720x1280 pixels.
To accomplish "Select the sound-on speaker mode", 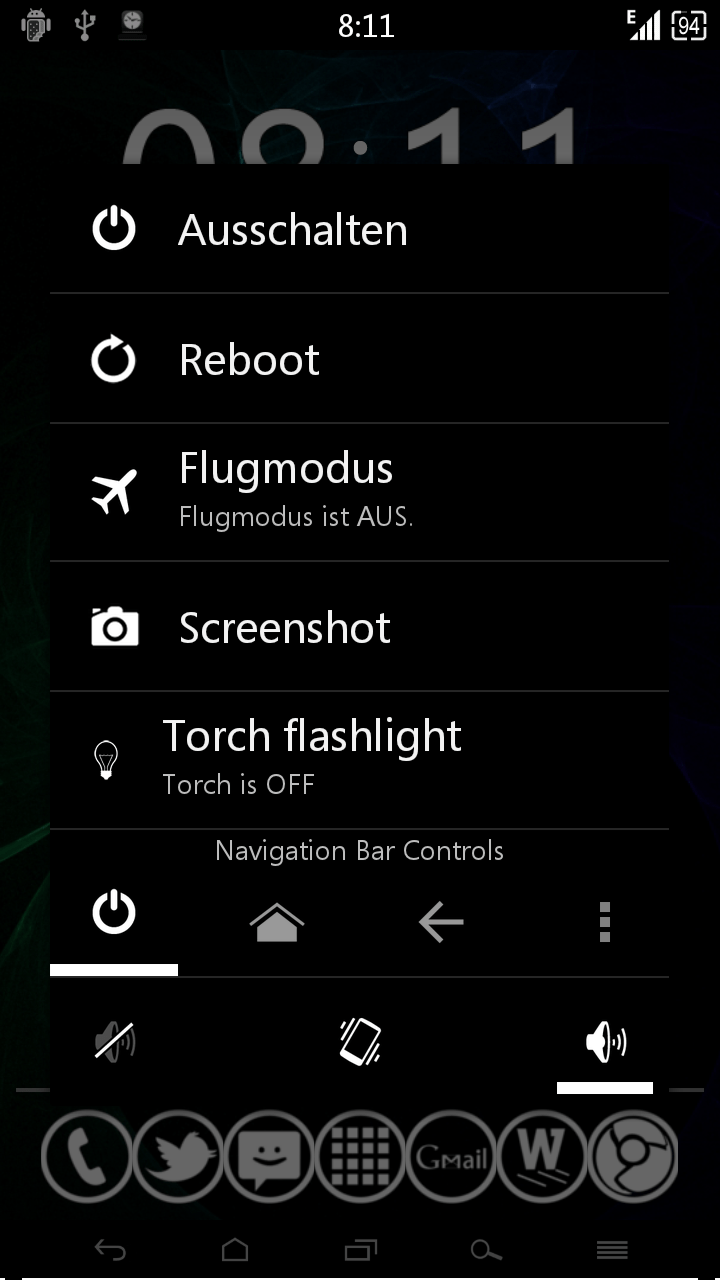I will tap(605, 1043).
